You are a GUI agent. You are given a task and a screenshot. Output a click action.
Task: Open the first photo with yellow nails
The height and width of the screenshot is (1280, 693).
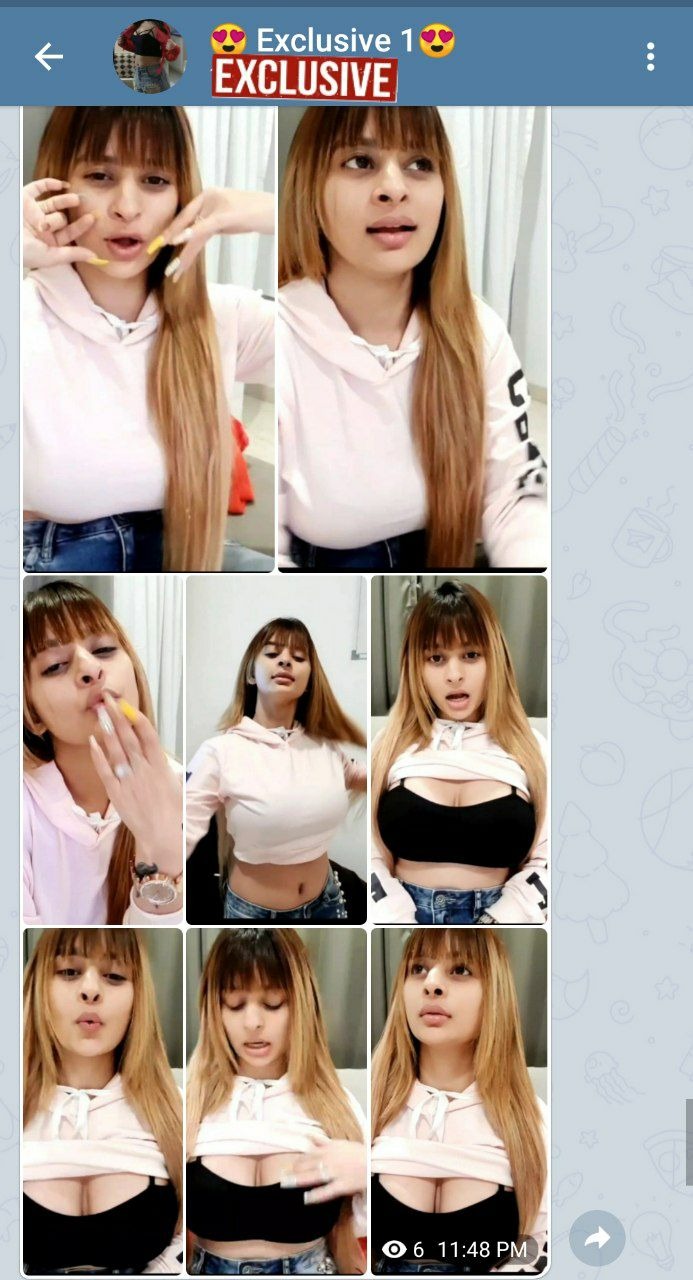pyautogui.click(x=148, y=338)
